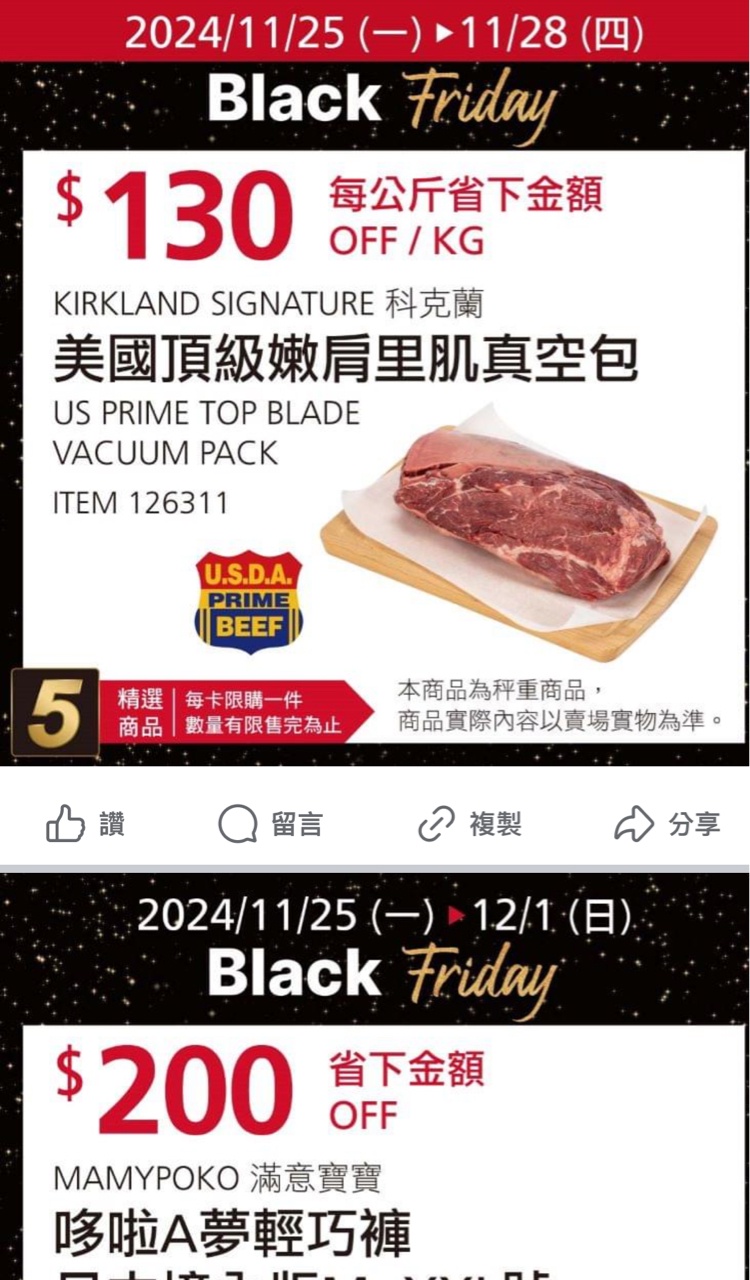Like the Kirkland beef promotion post

pos(85,825)
